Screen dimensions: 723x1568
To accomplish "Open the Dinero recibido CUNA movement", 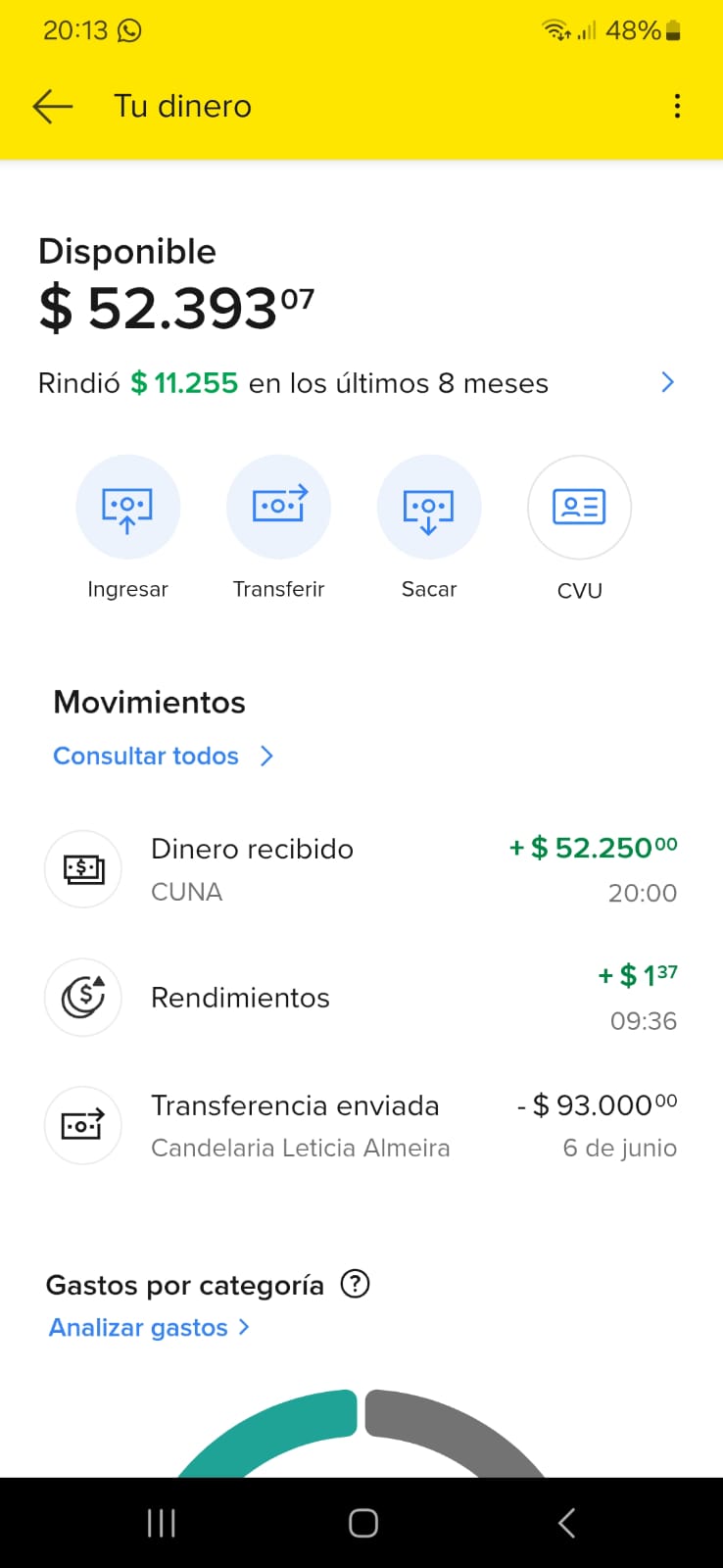I will point(361,869).
